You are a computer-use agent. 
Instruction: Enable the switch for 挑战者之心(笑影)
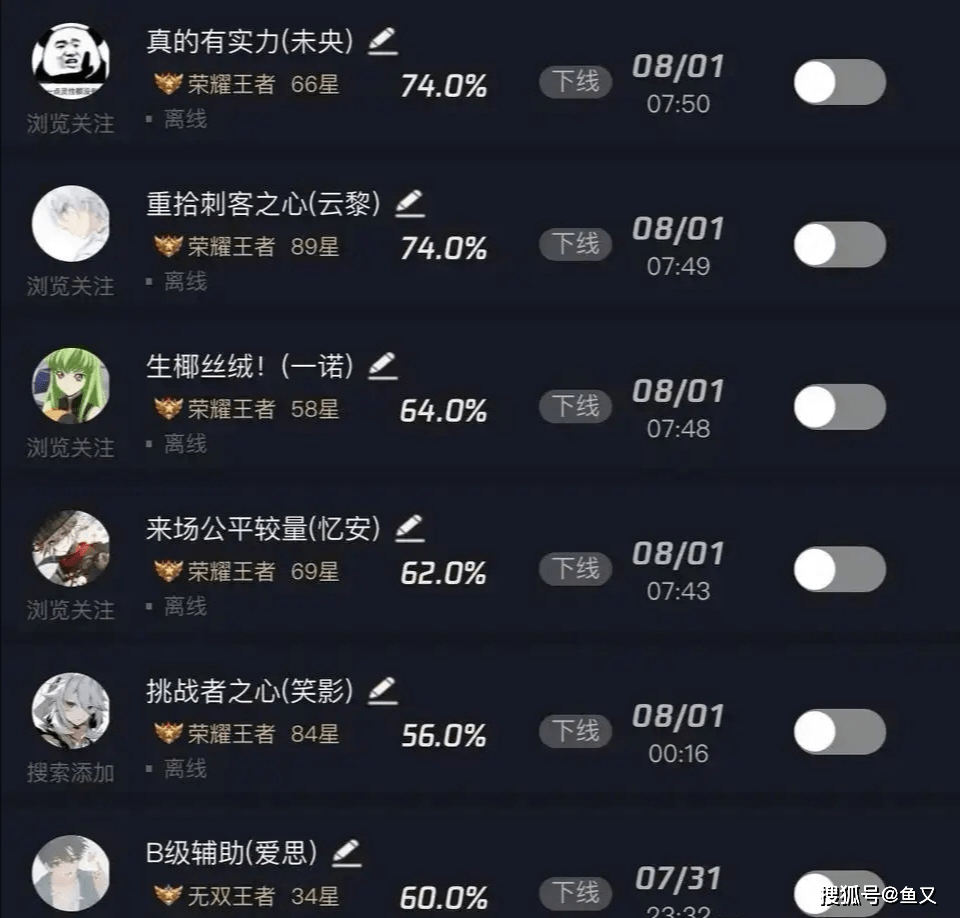tap(839, 732)
